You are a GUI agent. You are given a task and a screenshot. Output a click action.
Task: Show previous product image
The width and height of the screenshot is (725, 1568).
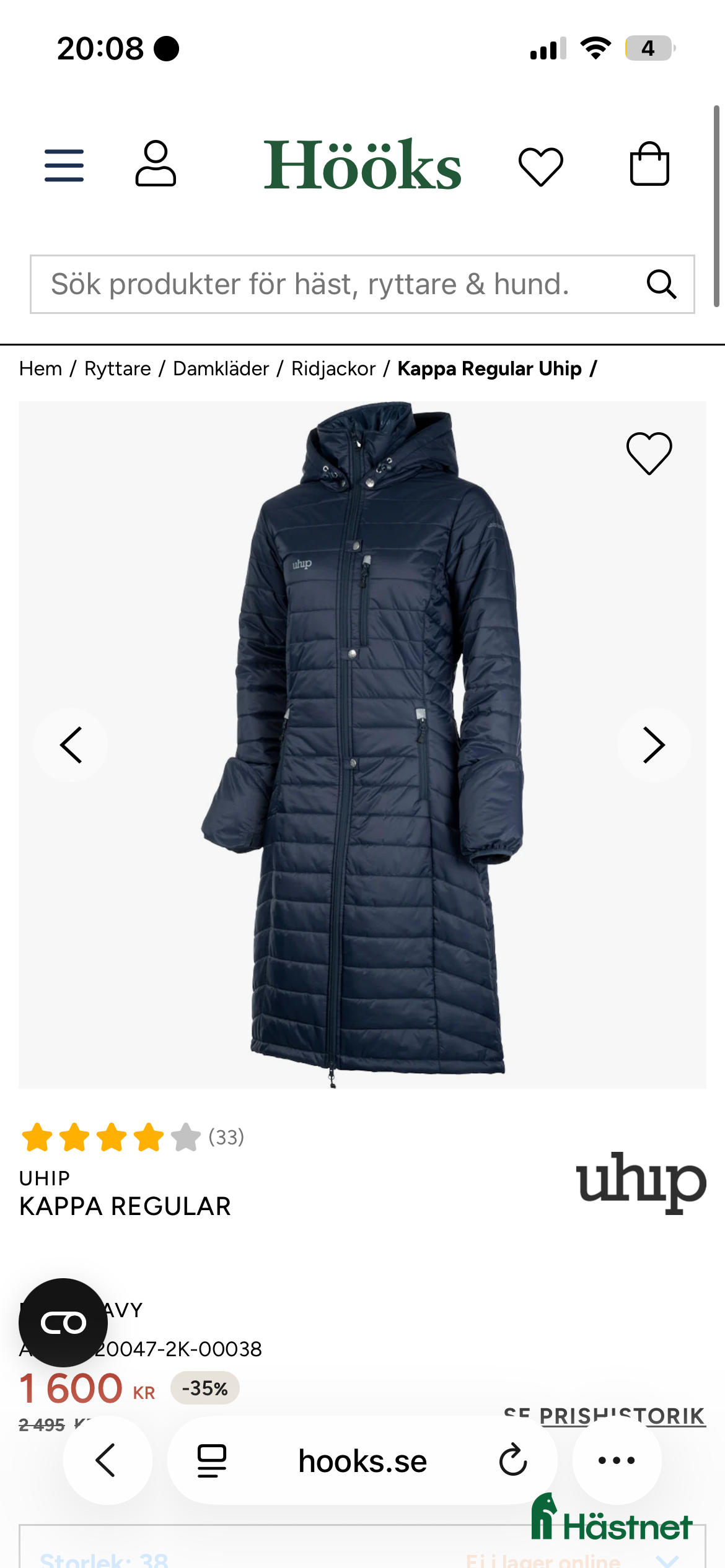[71, 745]
